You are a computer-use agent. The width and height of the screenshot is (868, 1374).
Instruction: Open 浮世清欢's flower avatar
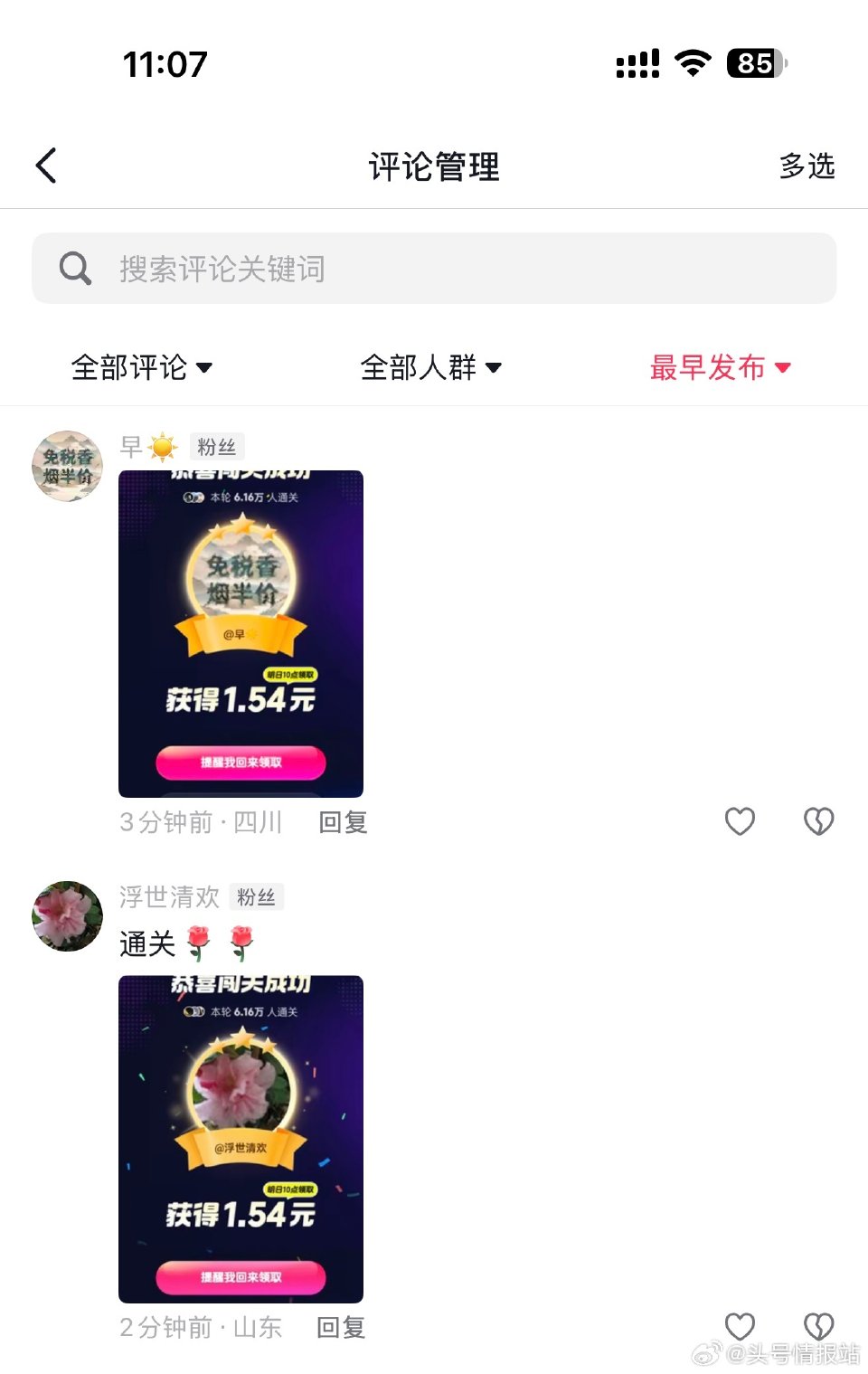66,915
